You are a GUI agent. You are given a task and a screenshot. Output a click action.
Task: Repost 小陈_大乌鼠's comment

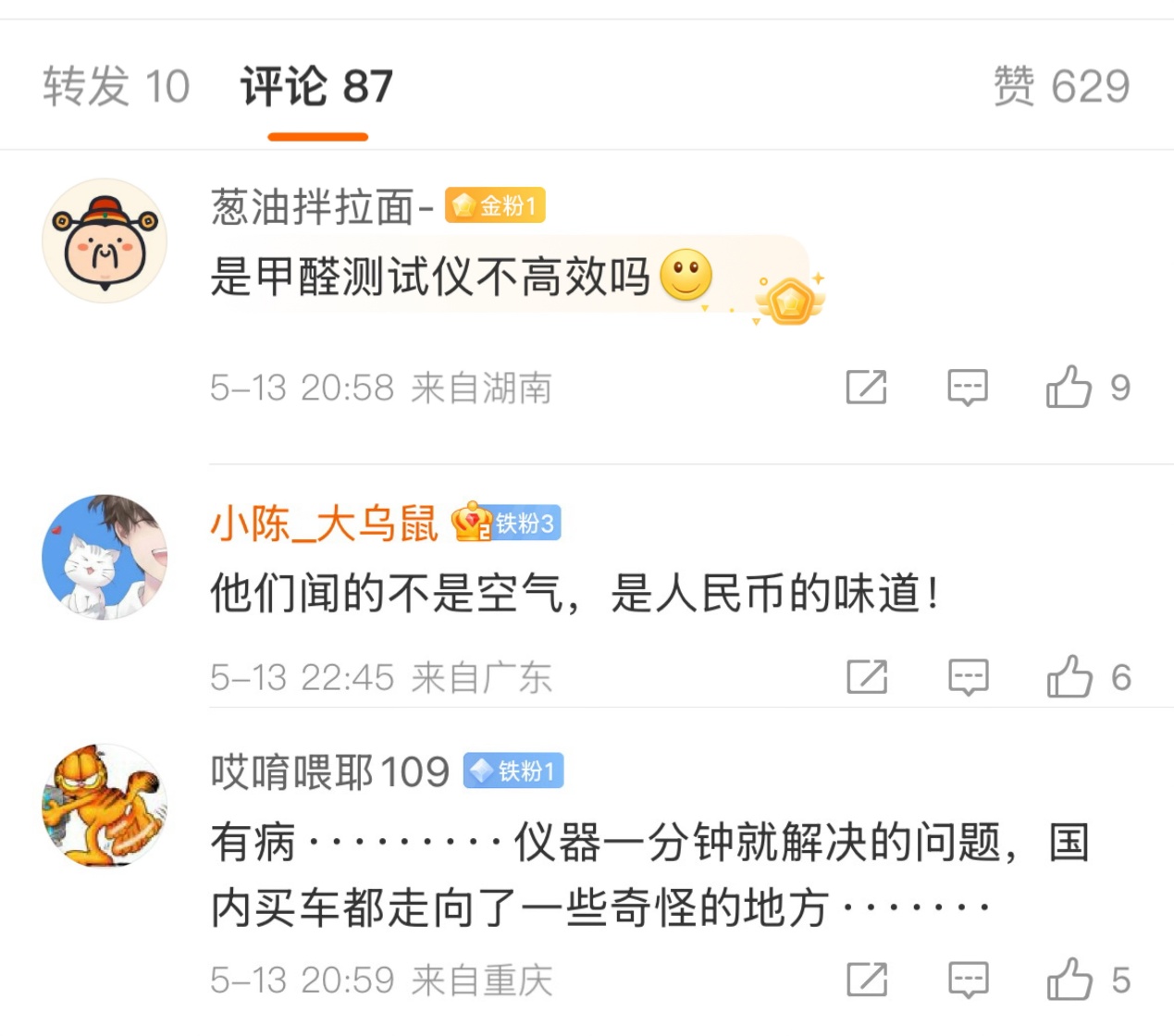coord(866,677)
